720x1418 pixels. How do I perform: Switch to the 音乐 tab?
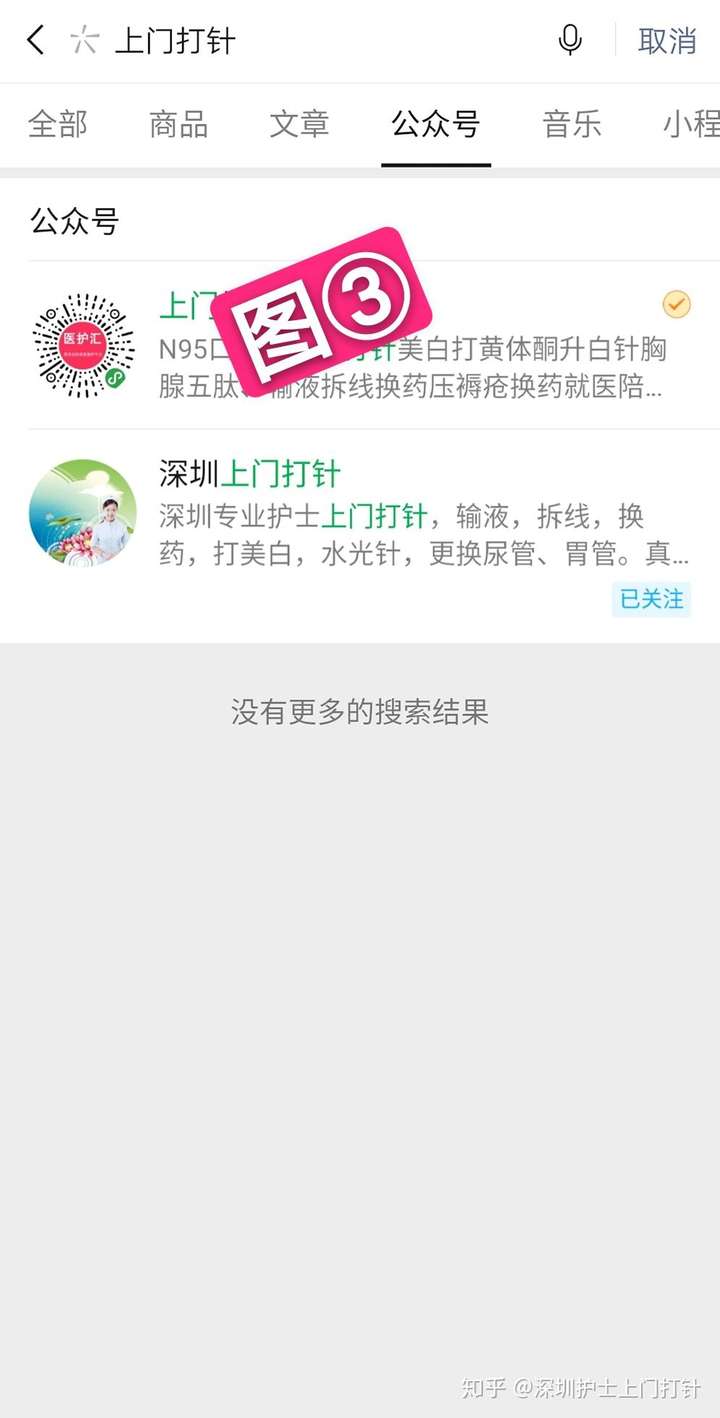[x=572, y=124]
